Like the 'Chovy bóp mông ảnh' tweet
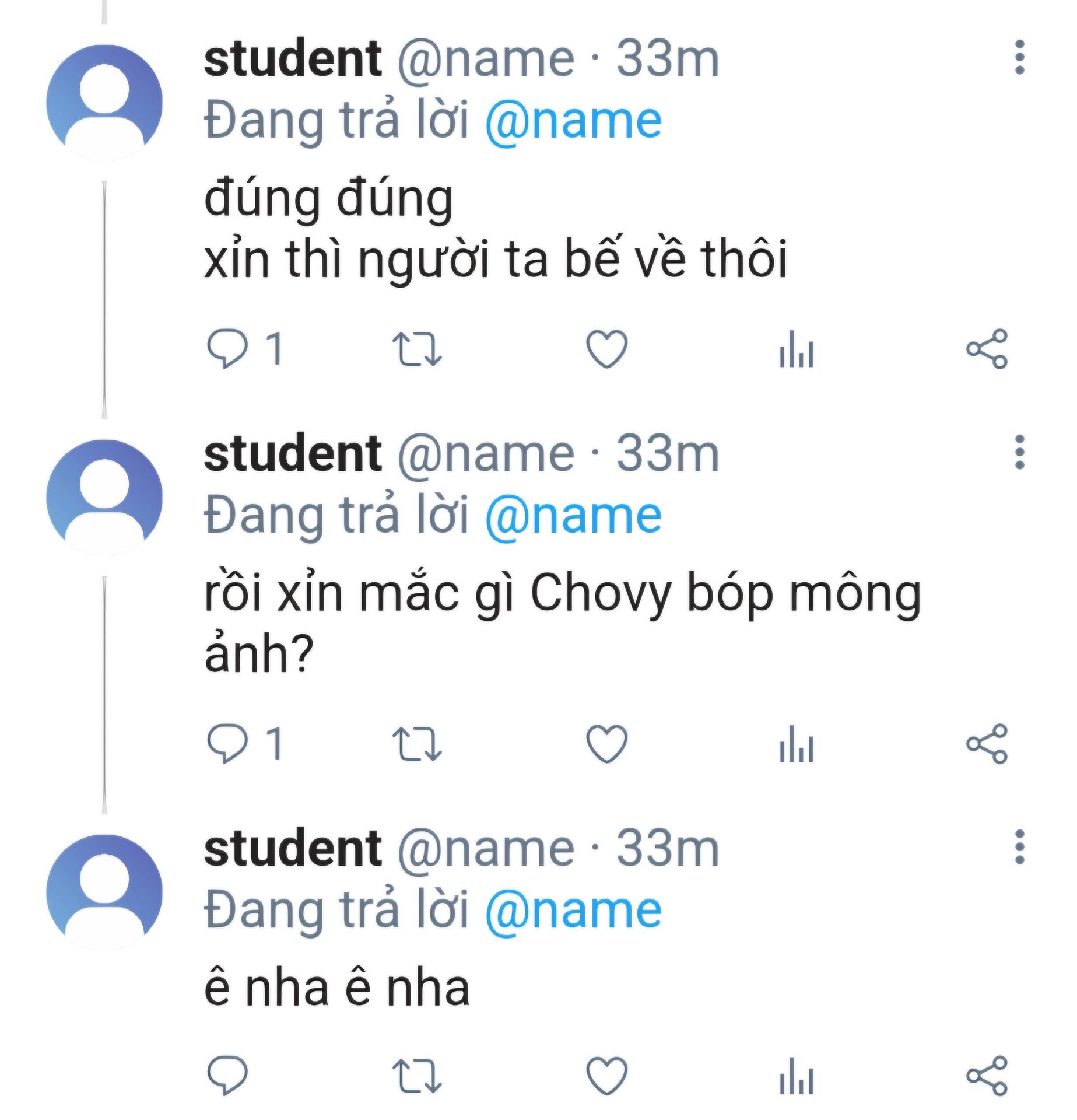1077x1120 pixels. pyautogui.click(x=606, y=744)
